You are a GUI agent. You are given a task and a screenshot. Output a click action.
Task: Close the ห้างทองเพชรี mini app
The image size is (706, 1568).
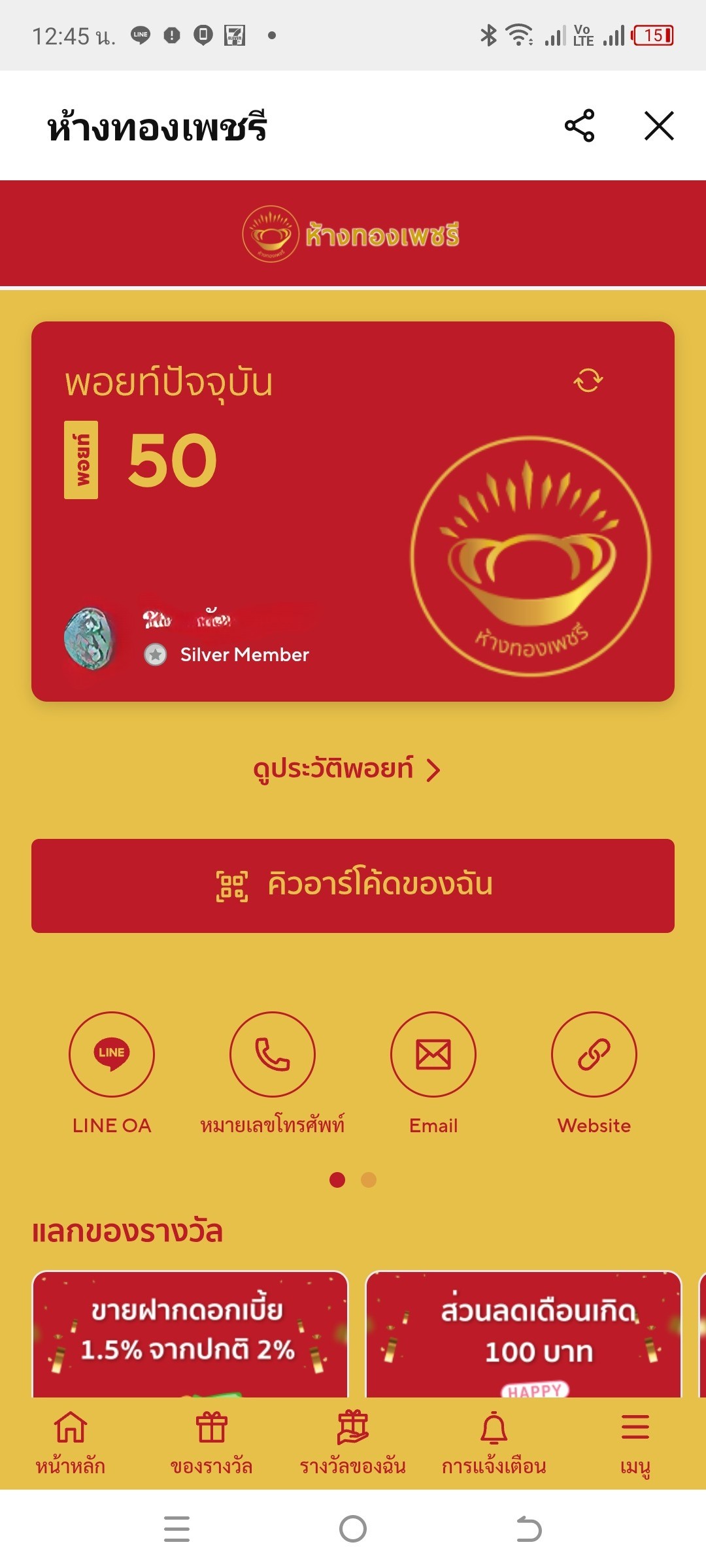(658, 125)
